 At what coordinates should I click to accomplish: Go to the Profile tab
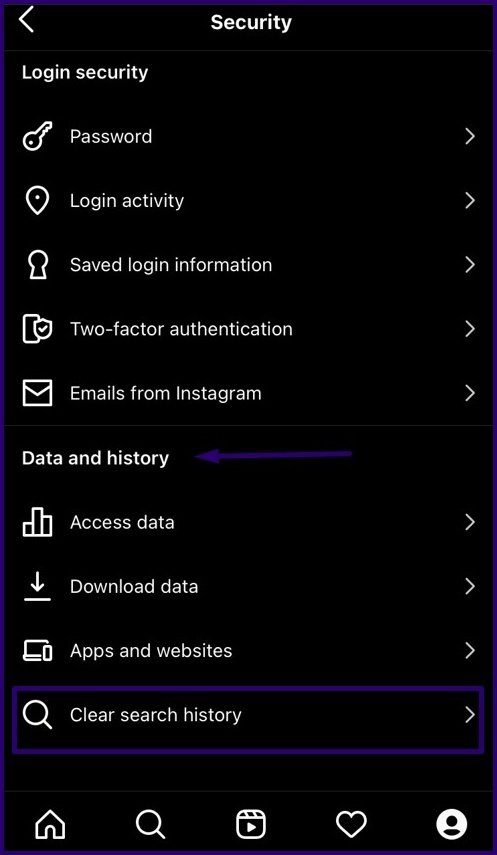pos(451,823)
